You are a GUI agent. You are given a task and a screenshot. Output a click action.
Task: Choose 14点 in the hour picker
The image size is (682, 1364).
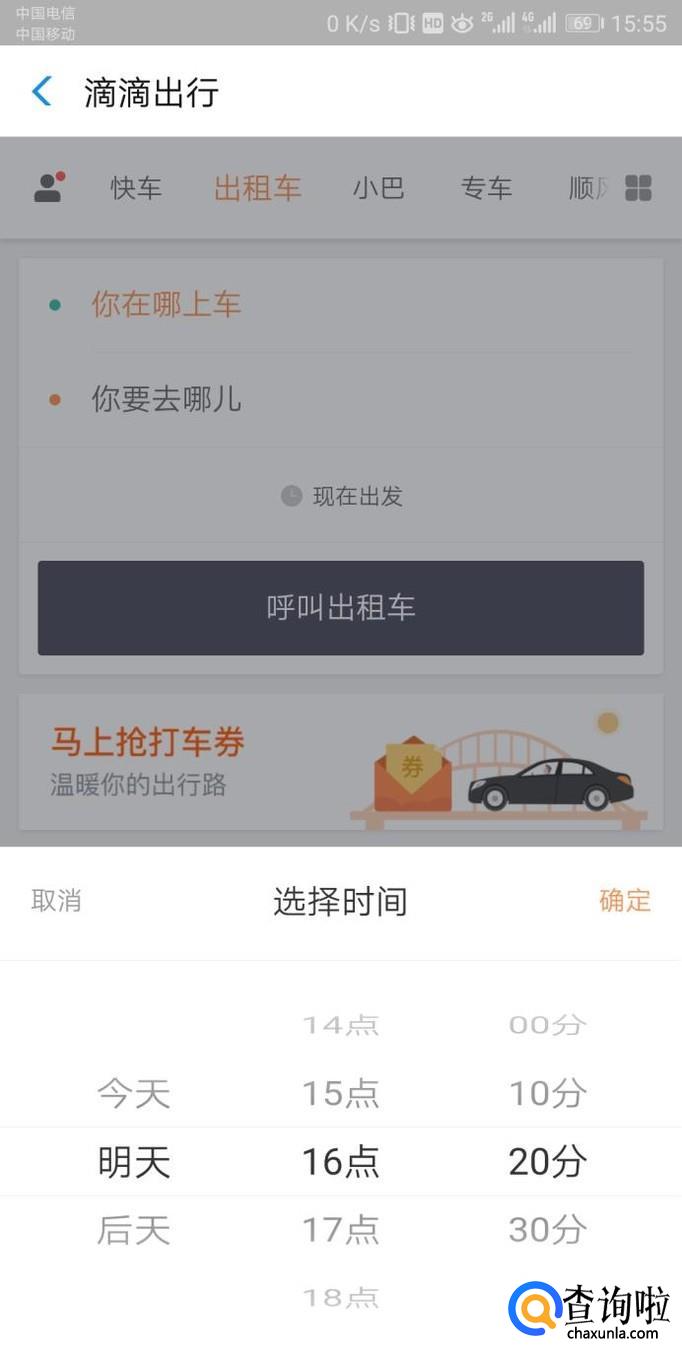click(x=340, y=1025)
